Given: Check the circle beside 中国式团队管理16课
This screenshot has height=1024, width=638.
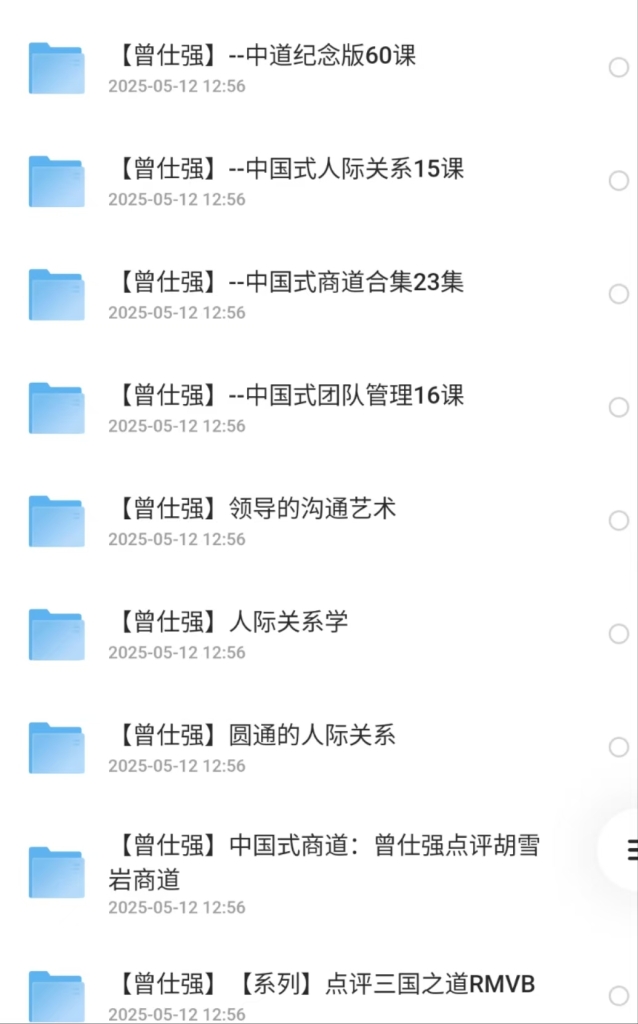Looking at the screenshot, I should (618, 408).
